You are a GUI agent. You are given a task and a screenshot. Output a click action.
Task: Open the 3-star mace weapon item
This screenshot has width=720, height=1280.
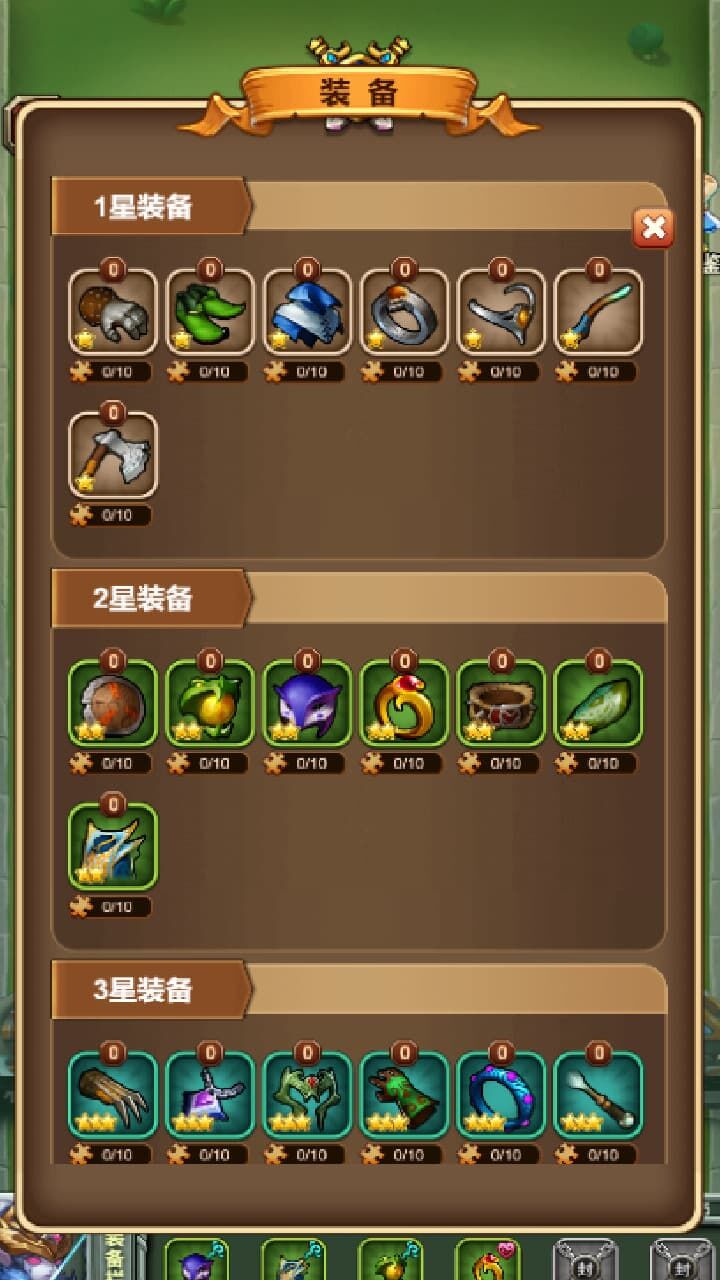click(x=598, y=1095)
